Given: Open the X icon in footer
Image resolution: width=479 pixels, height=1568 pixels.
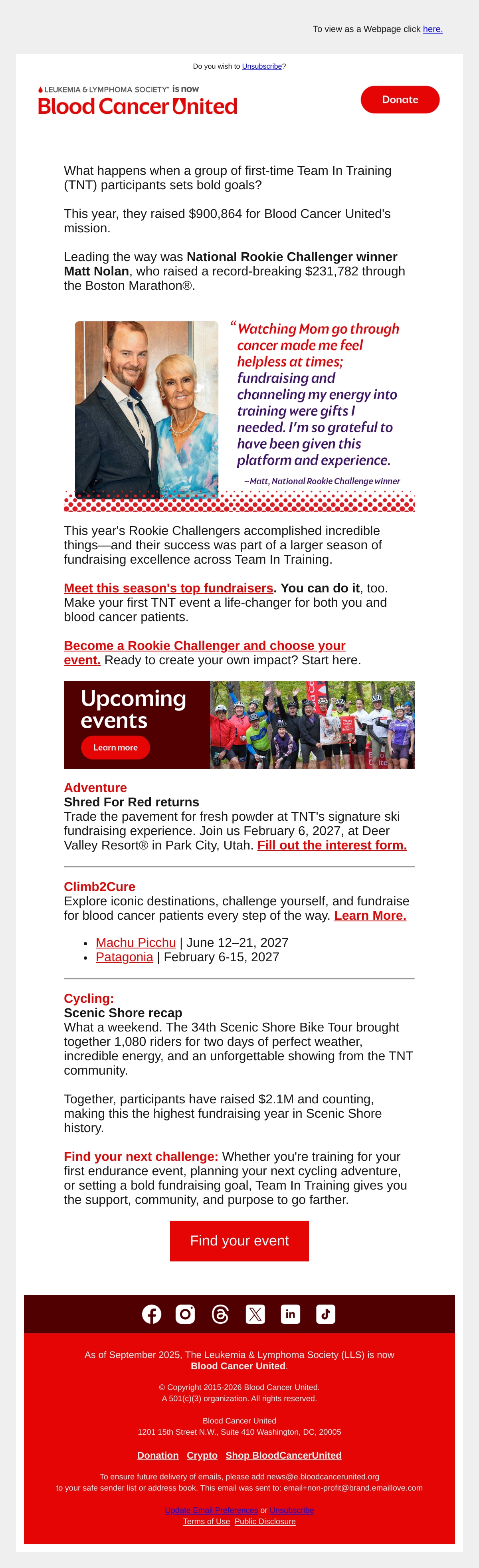Looking at the screenshot, I should tap(255, 1314).
